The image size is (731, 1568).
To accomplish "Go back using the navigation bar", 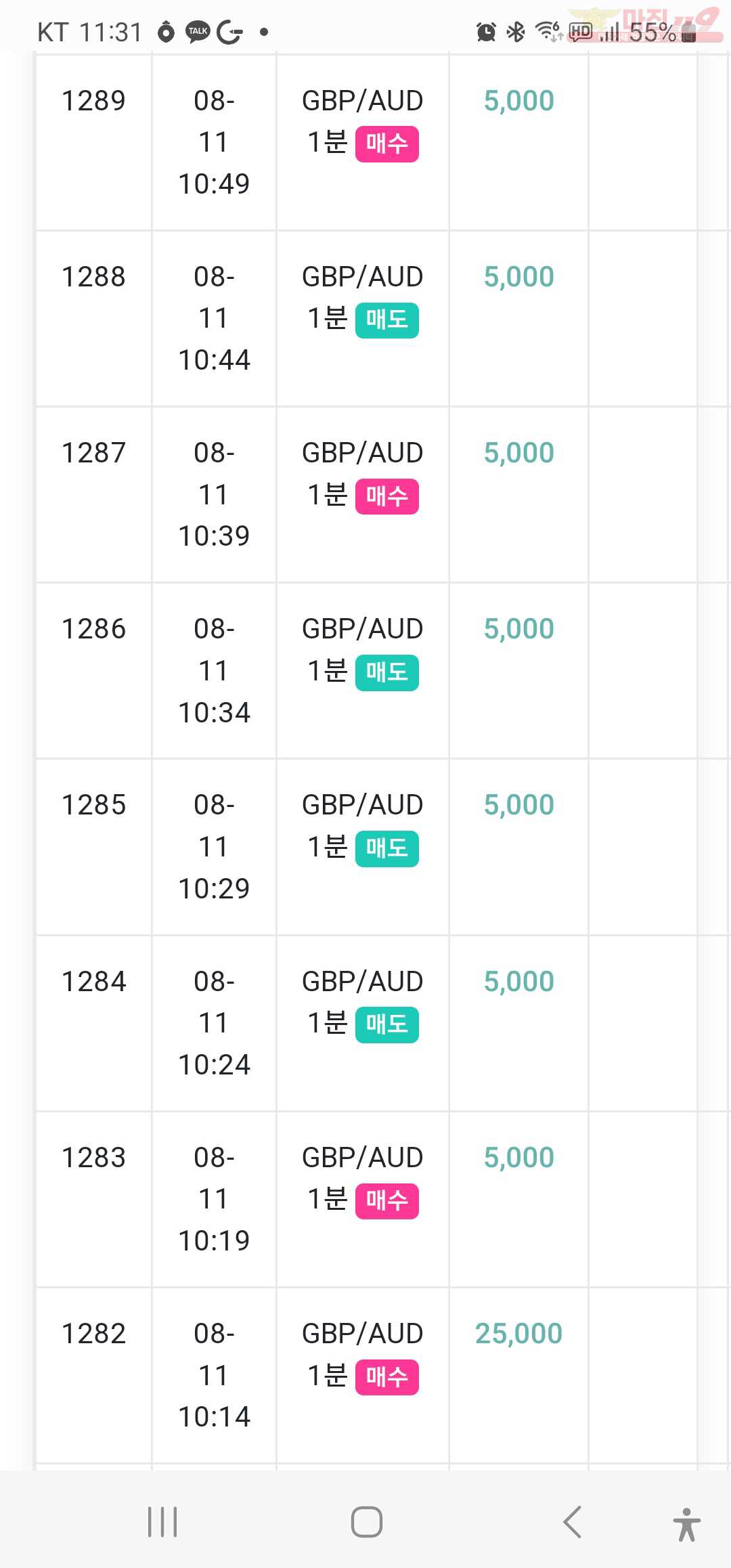I will (x=573, y=1522).
